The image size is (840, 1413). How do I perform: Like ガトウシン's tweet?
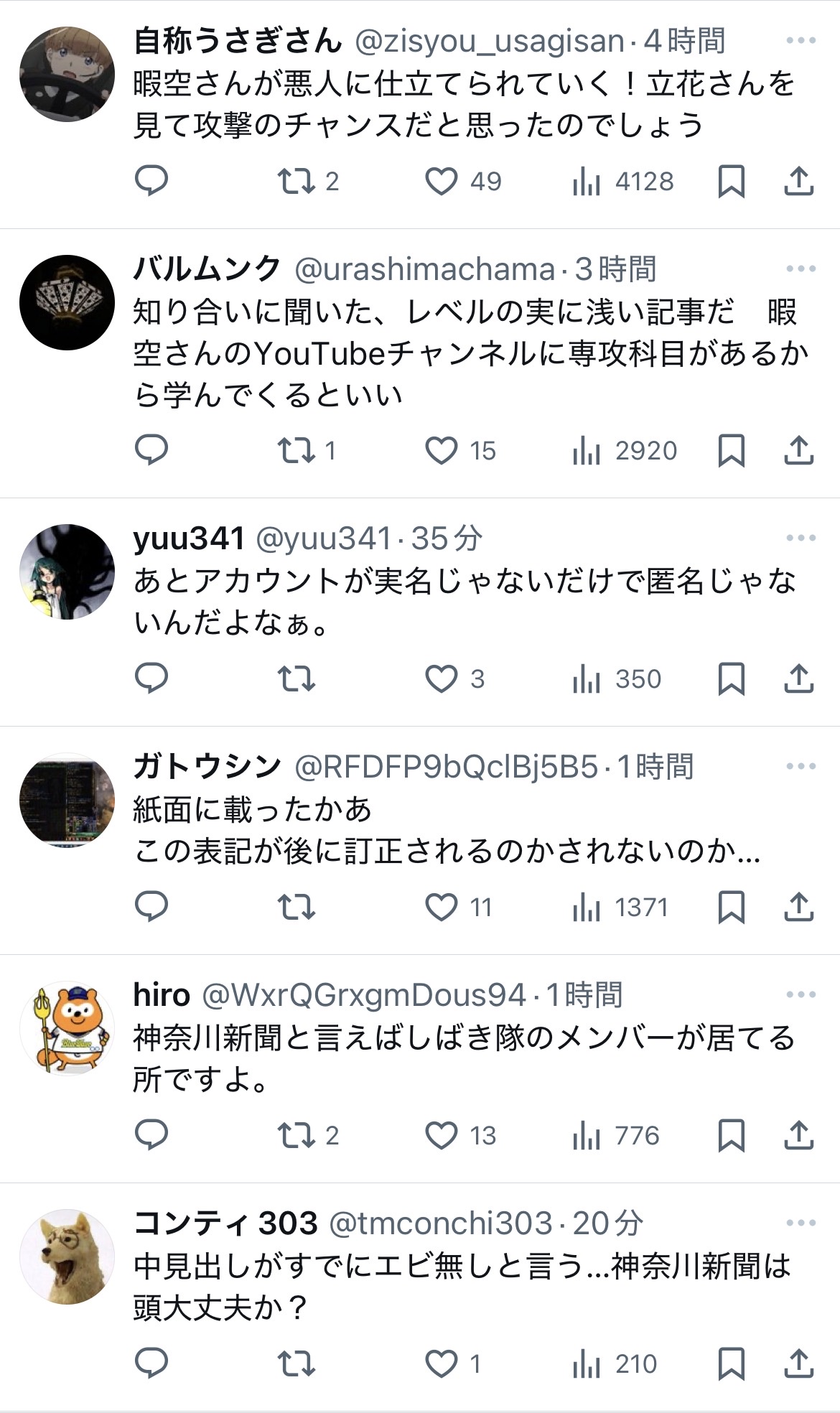441,907
